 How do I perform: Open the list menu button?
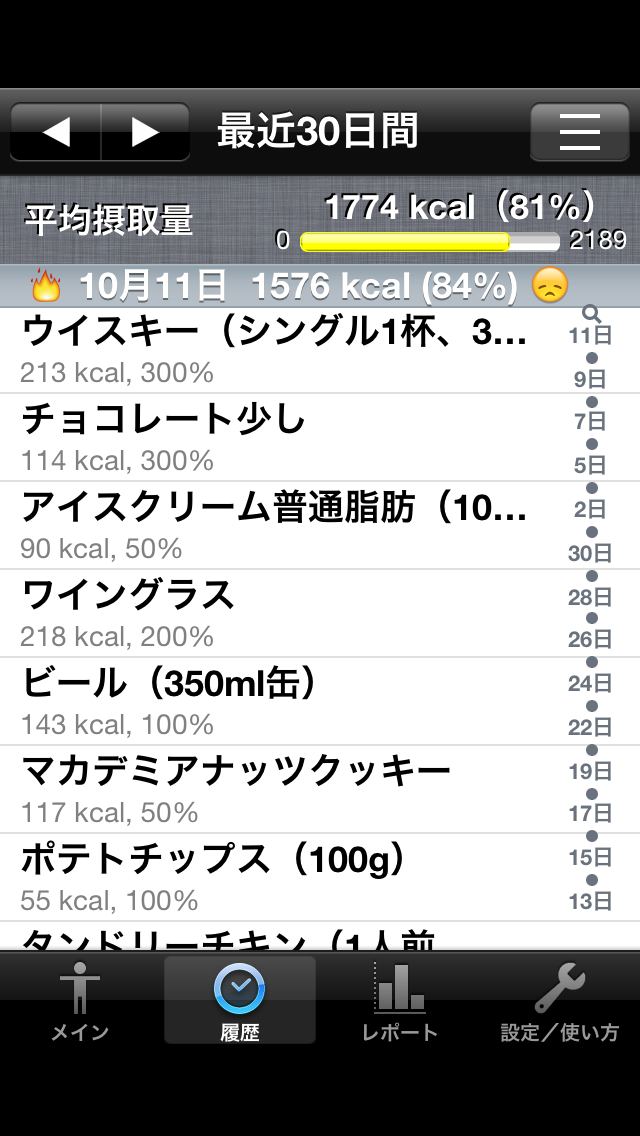(580, 132)
